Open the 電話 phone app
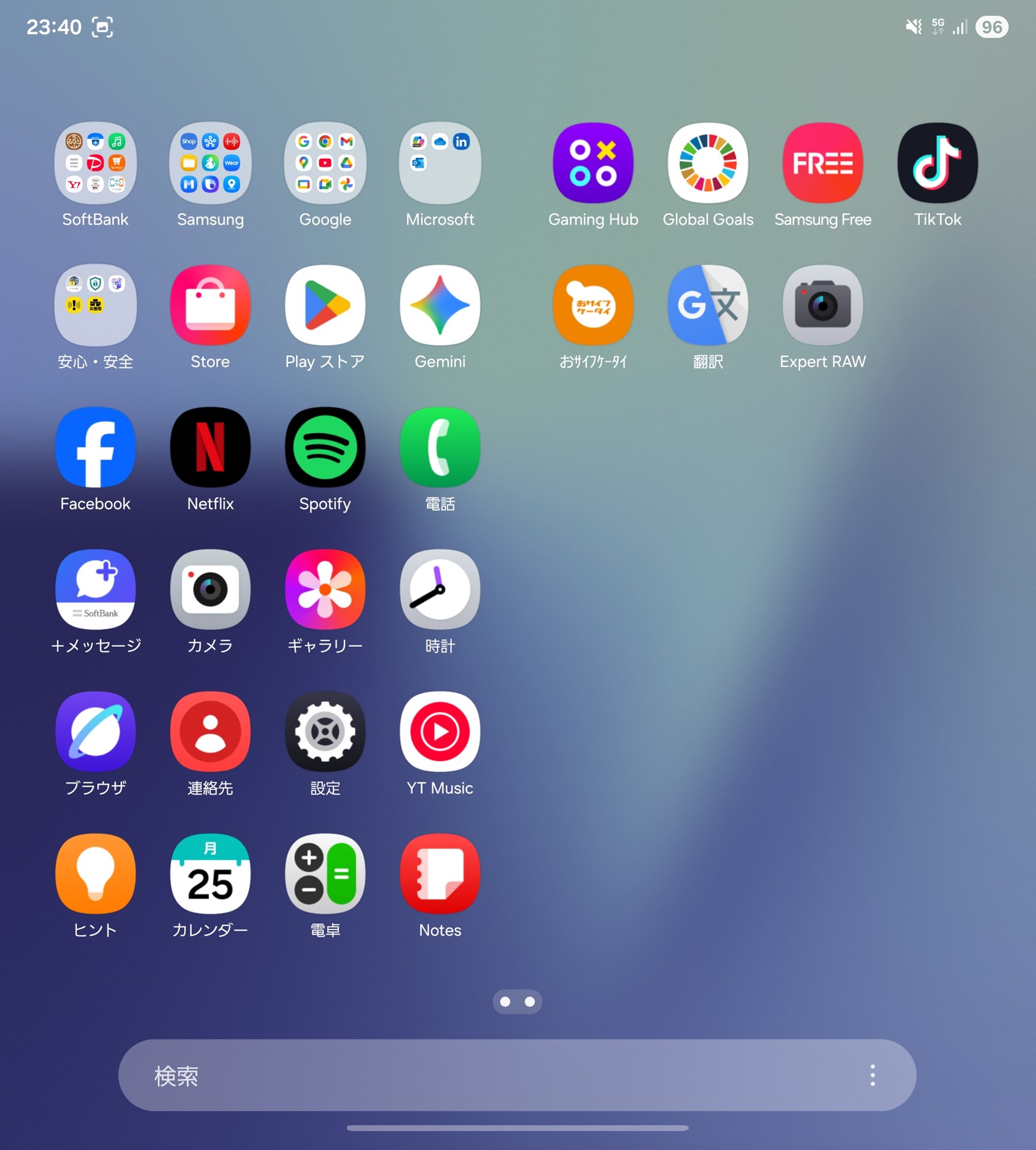The width and height of the screenshot is (1036, 1150). 440,447
